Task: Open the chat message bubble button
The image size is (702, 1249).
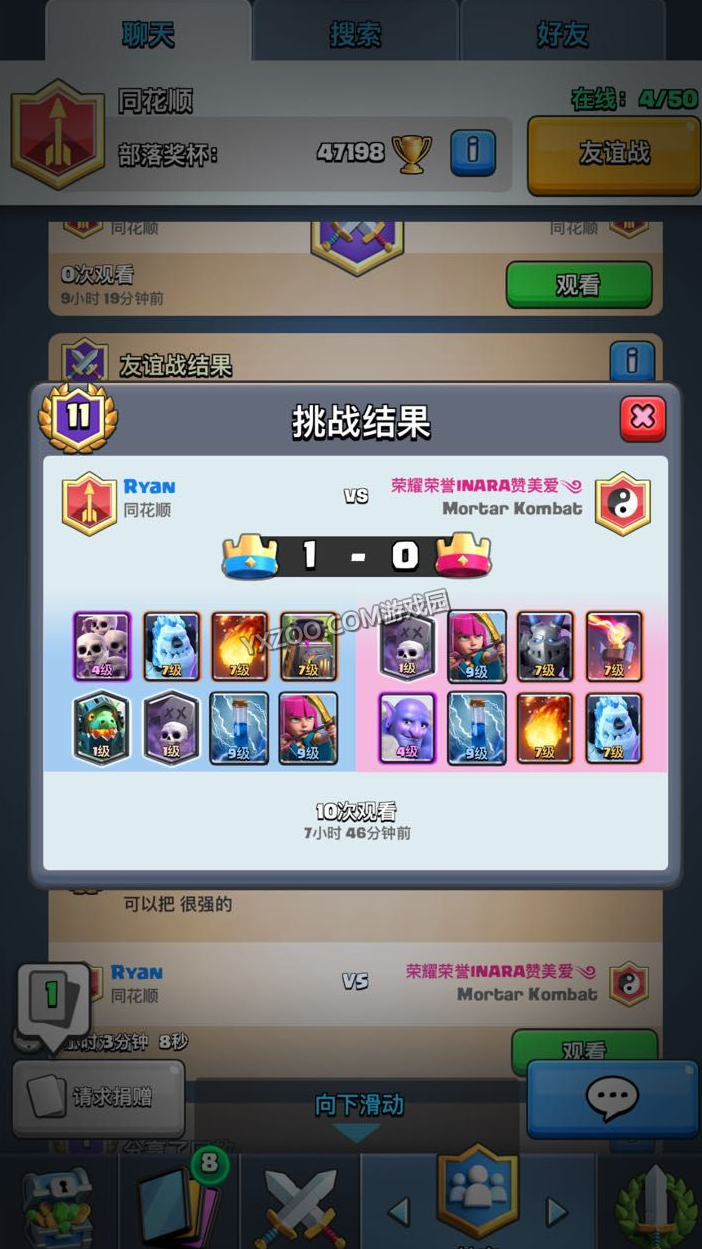Action: point(612,1099)
